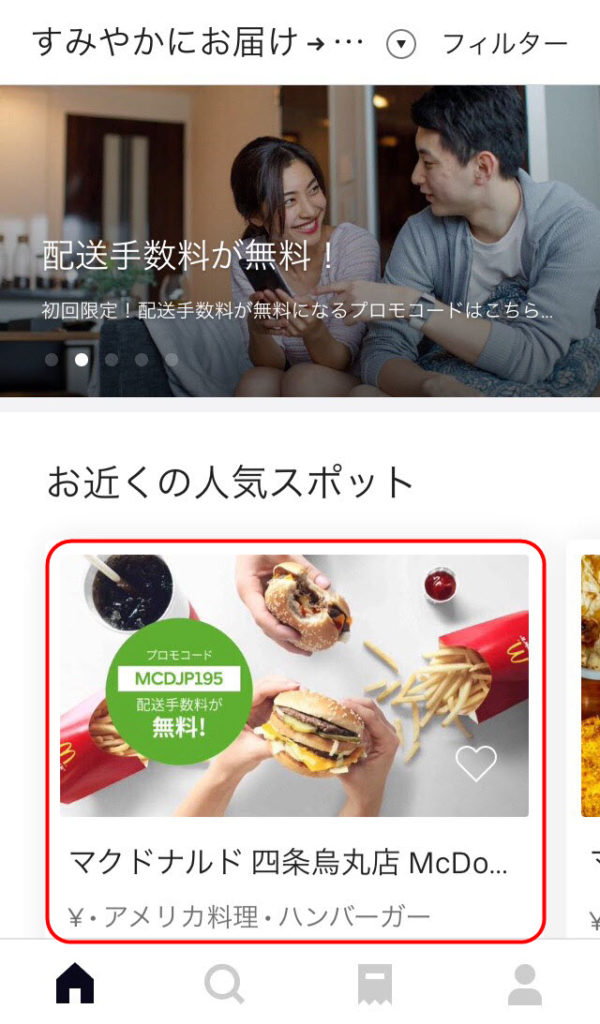Screen dimensions: 600x1024
Task: Open the フィルター filter options
Action: [504, 44]
